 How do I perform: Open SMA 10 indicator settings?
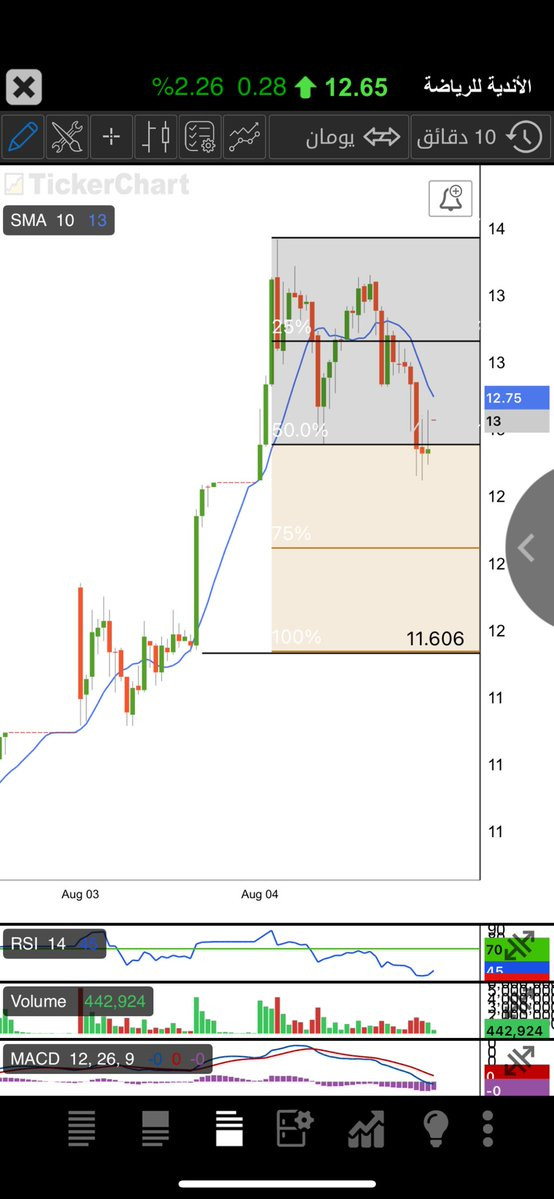(x=59, y=221)
